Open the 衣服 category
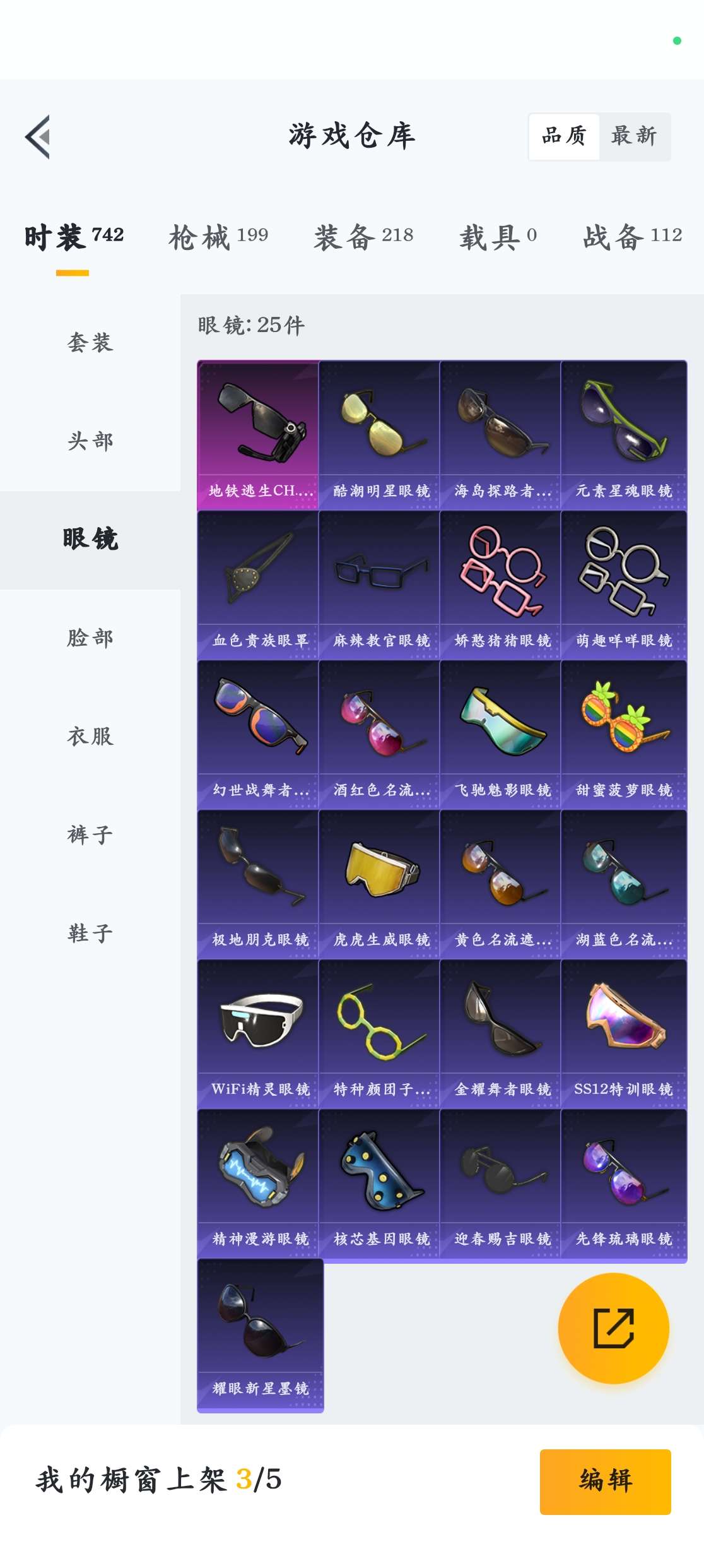The width and height of the screenshot is (704, 1568). pyautogui.click(x=90, y=737)
